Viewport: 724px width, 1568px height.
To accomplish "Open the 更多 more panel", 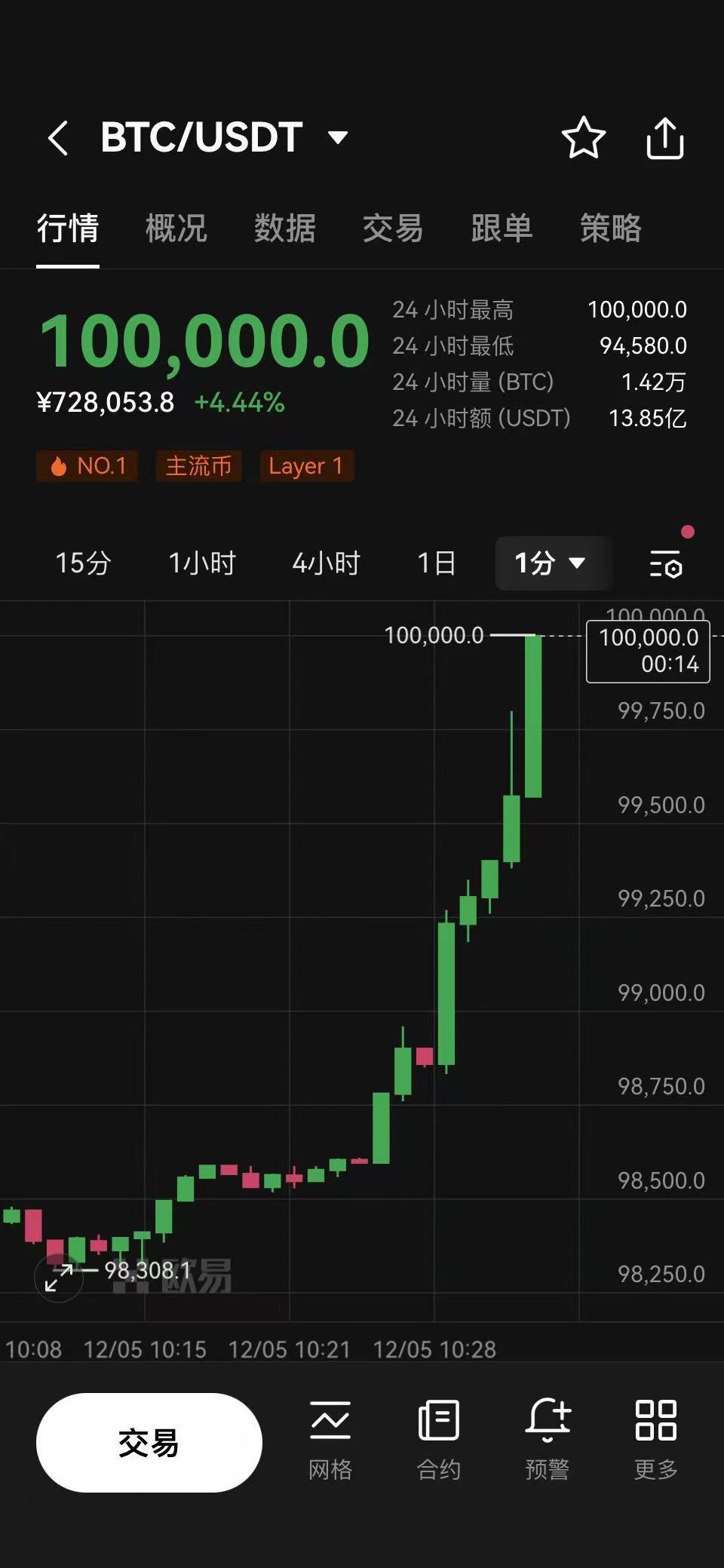I will click(x=655, y=1441).
